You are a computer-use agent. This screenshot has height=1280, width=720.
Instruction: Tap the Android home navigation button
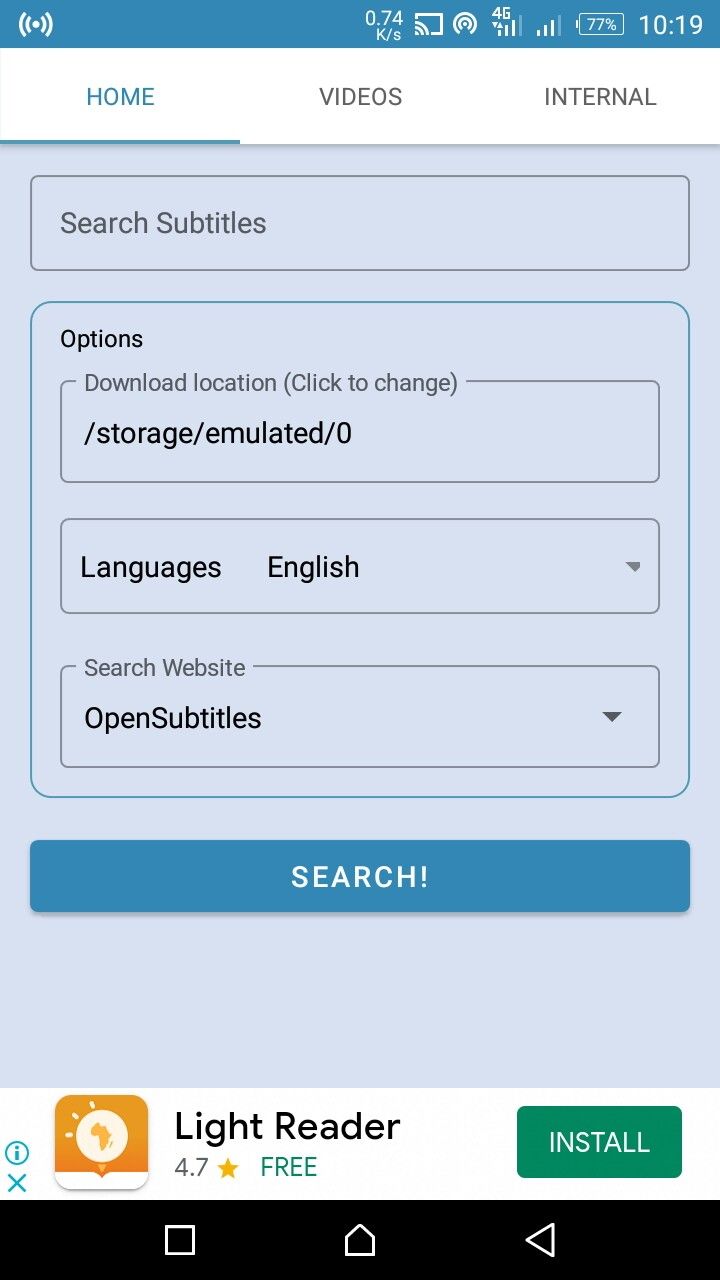[360, 1239]
